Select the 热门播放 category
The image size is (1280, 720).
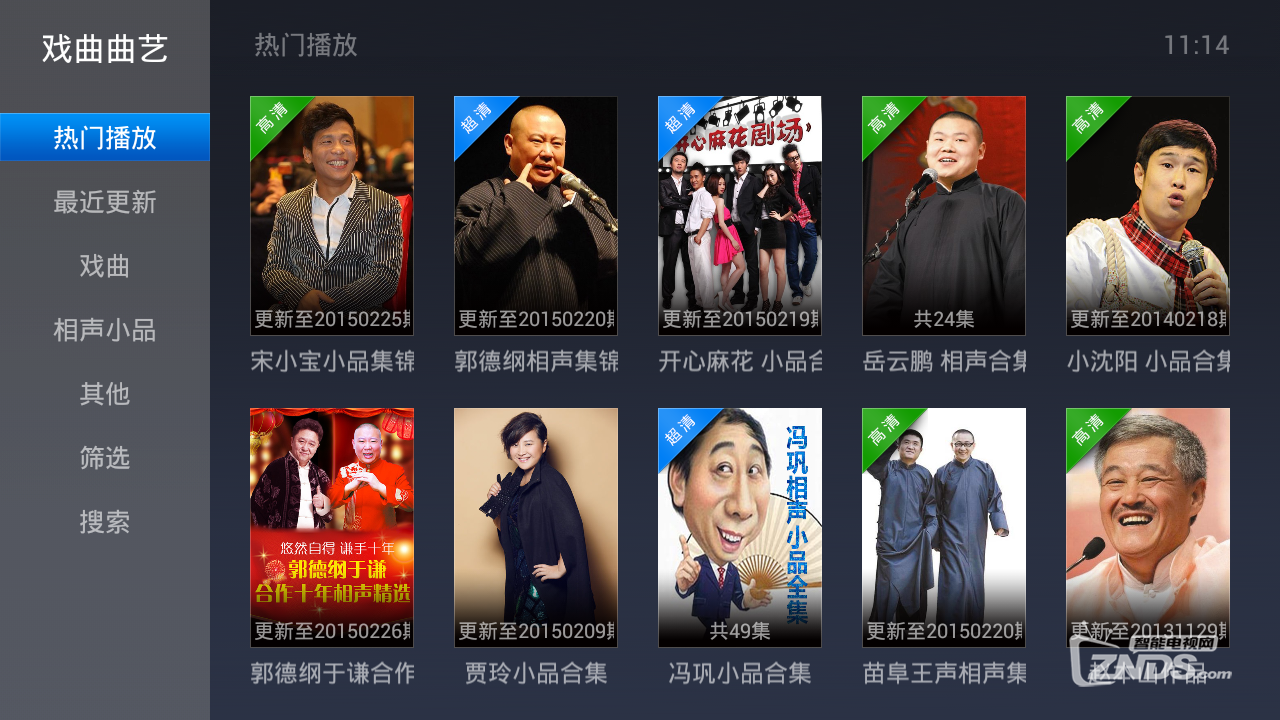(105, 137)
